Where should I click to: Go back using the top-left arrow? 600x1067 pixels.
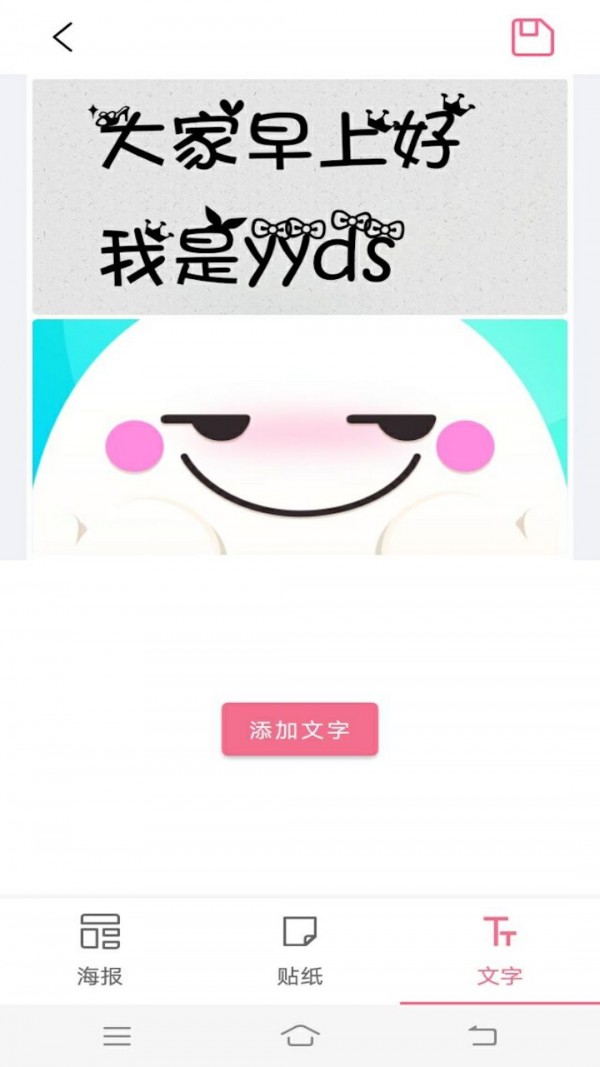click(x=63, y=38)
